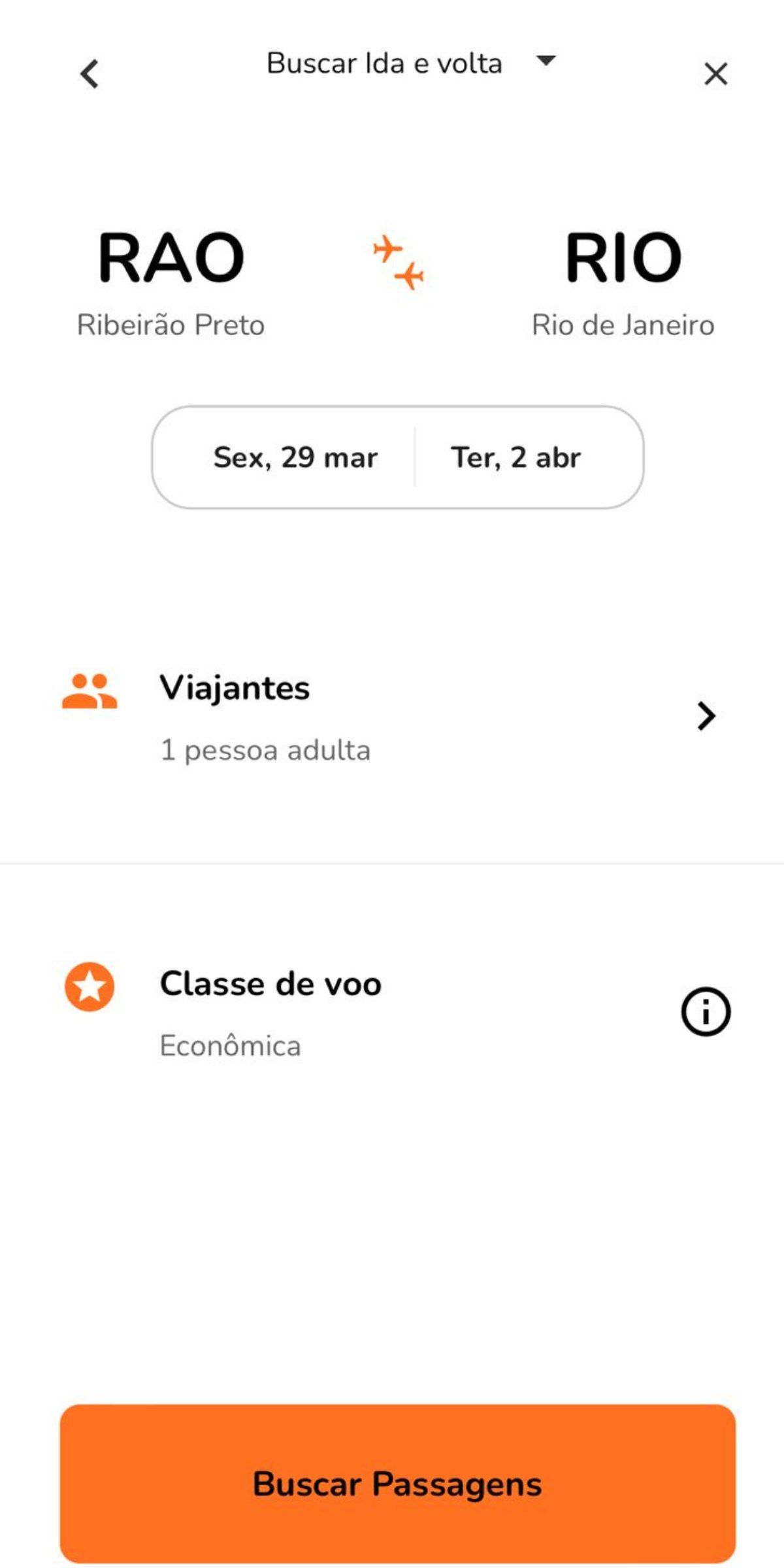Choose the Classe de voo option

click(270, 1011)
